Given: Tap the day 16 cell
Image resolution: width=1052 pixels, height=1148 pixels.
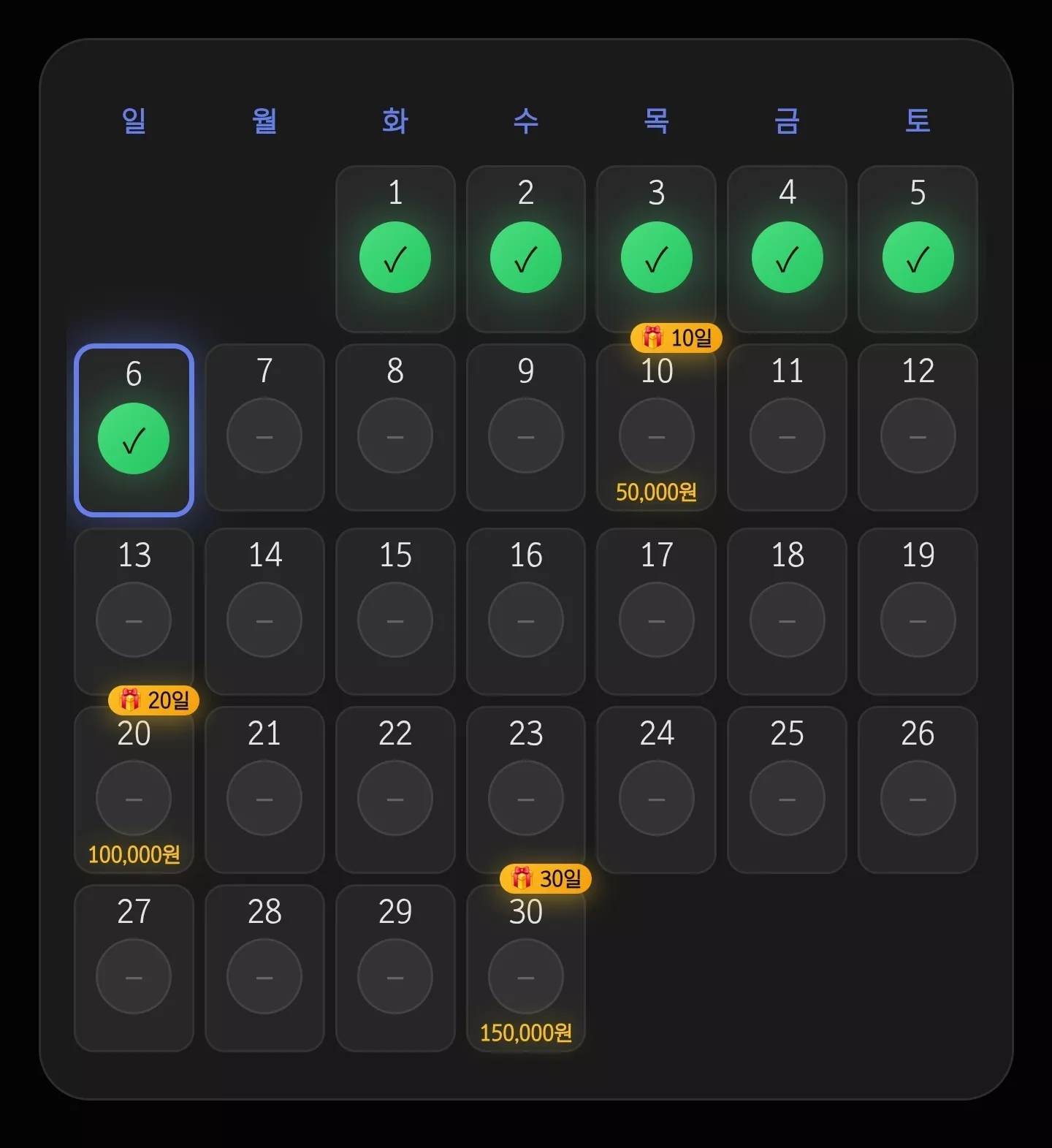Looking at the screenshot, I should pyautogui.click(x=526, y=612).
